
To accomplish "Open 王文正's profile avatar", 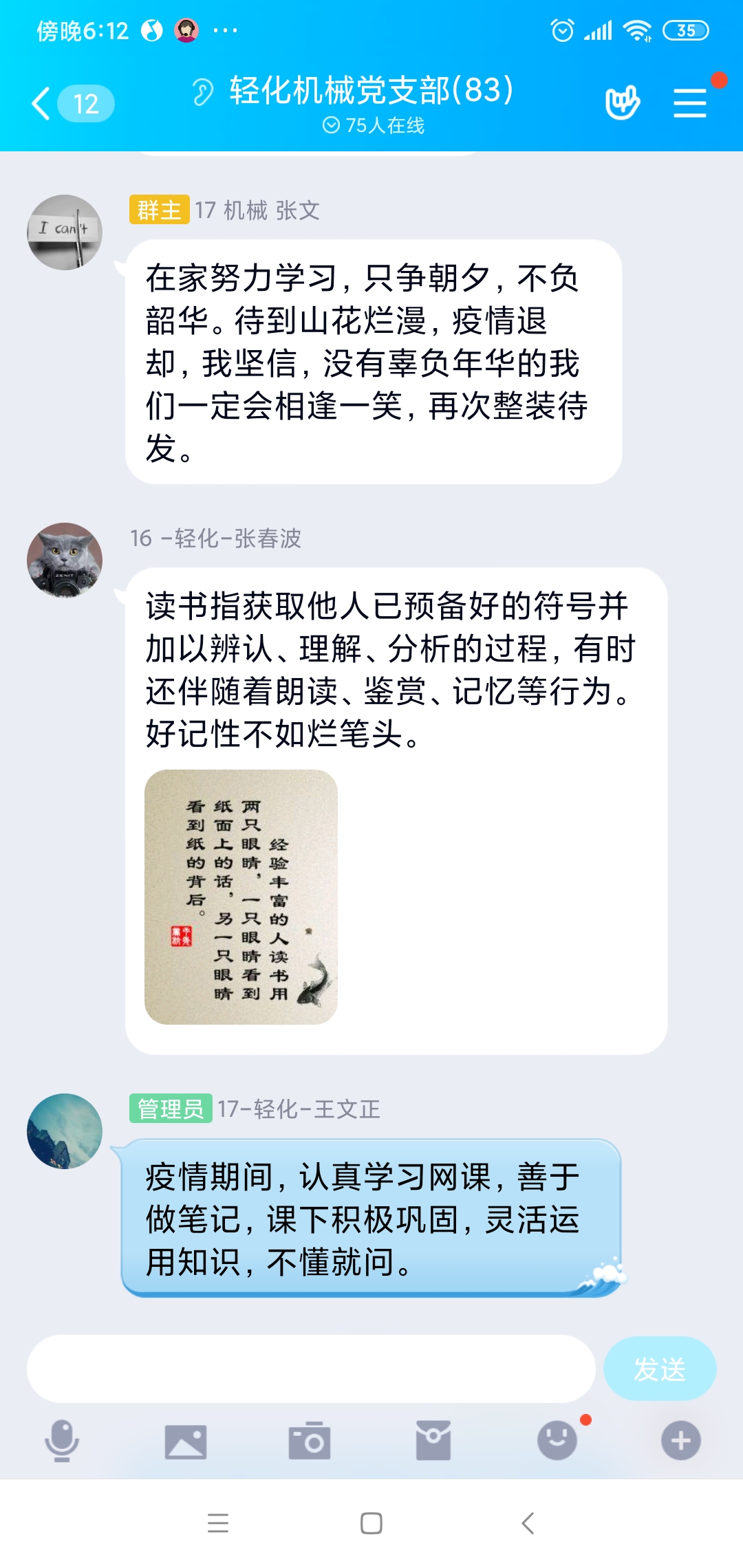I will 65,1131.
